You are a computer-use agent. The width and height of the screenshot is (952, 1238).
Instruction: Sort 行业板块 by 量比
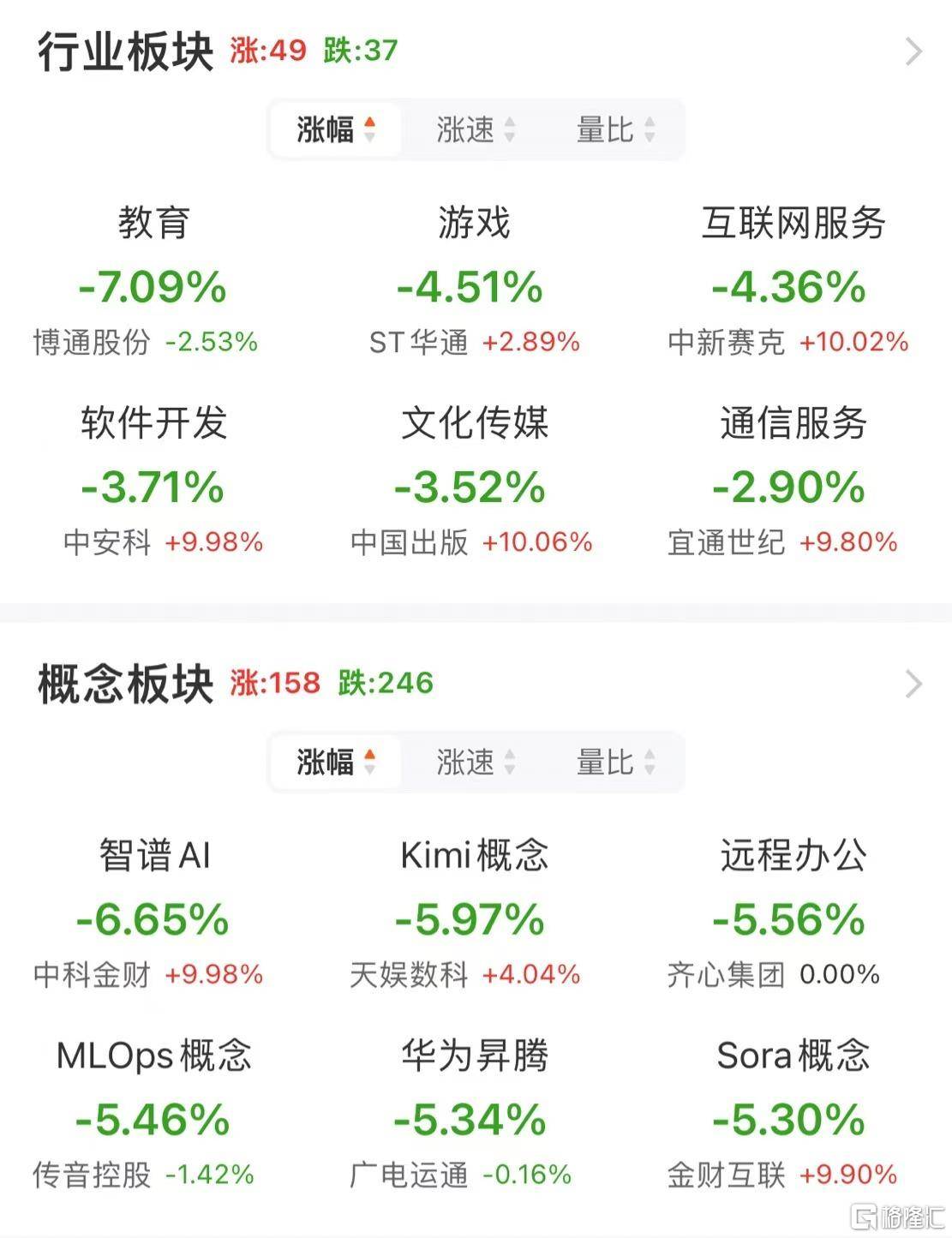614,130
